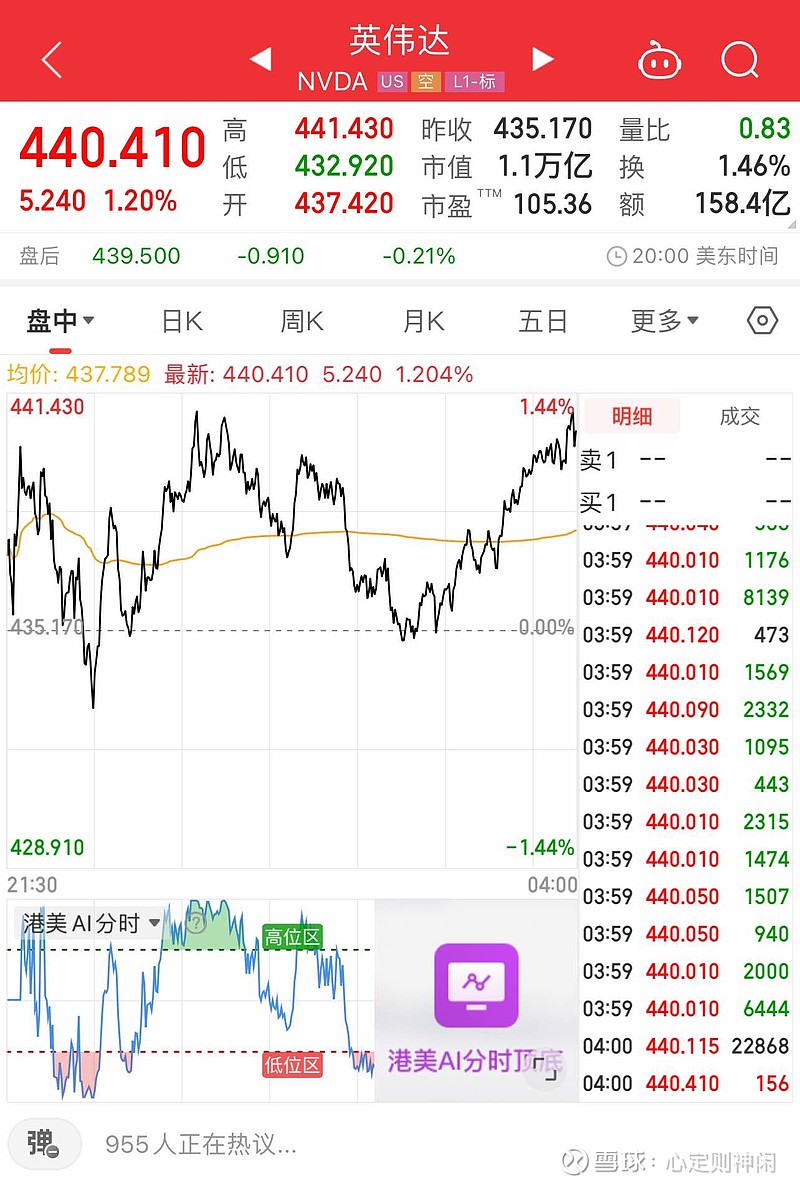Open the 港美AI分时 indicator dropdown
The image size is (800, 1187).
tap(87, 924)
